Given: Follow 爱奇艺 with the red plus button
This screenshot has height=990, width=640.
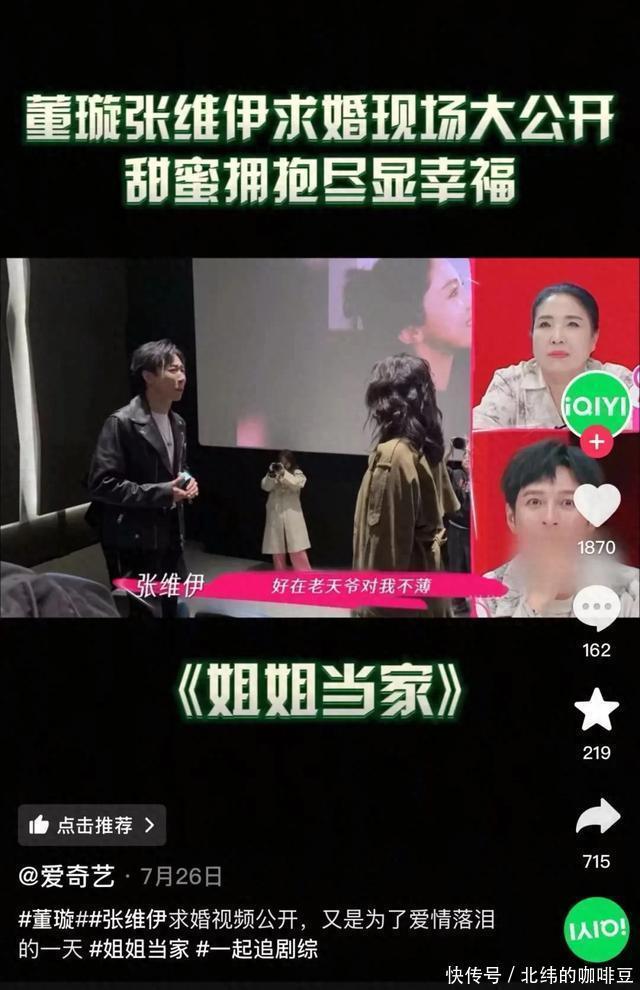Looking at the screenshot, I should 597,441.
